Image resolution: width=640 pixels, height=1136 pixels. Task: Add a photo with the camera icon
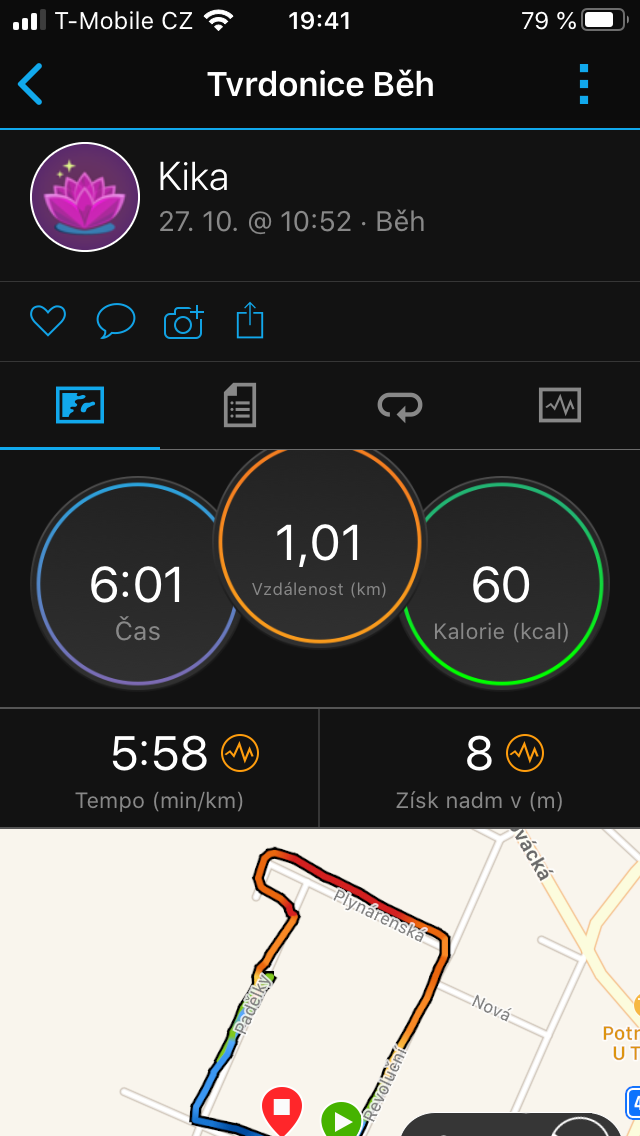point(184,322)
